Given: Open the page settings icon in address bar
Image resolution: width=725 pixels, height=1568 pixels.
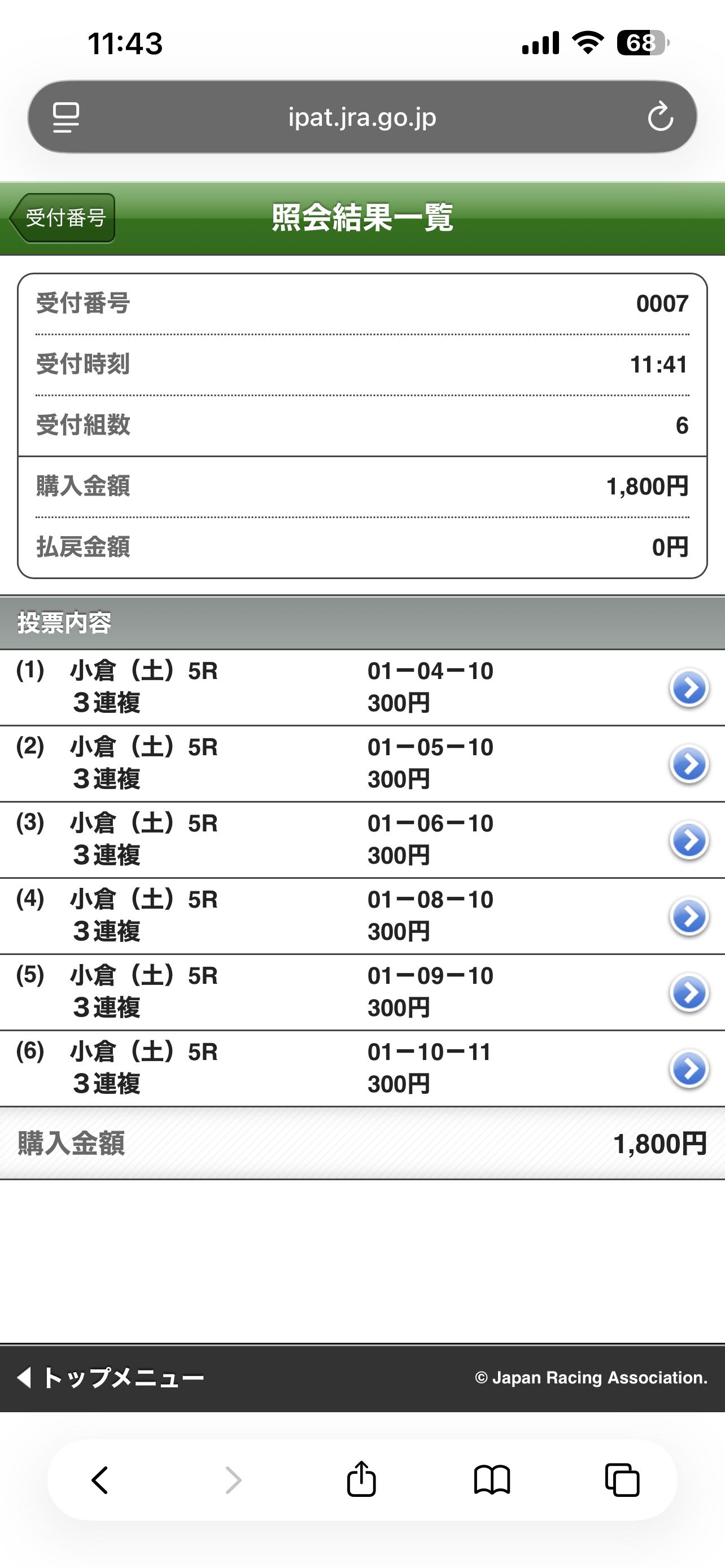Looking at the screenshot, I should pos(65,117).
